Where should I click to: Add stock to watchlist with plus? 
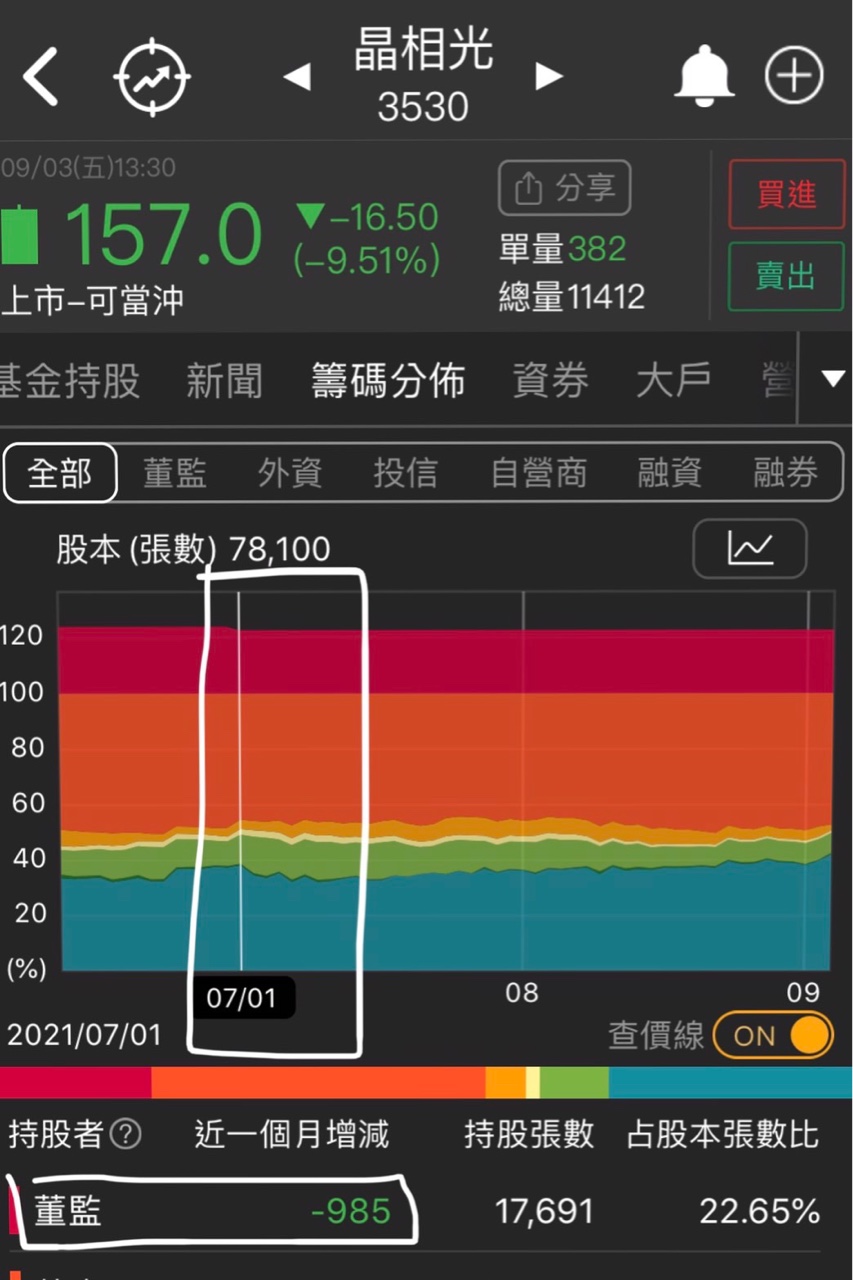794,76
